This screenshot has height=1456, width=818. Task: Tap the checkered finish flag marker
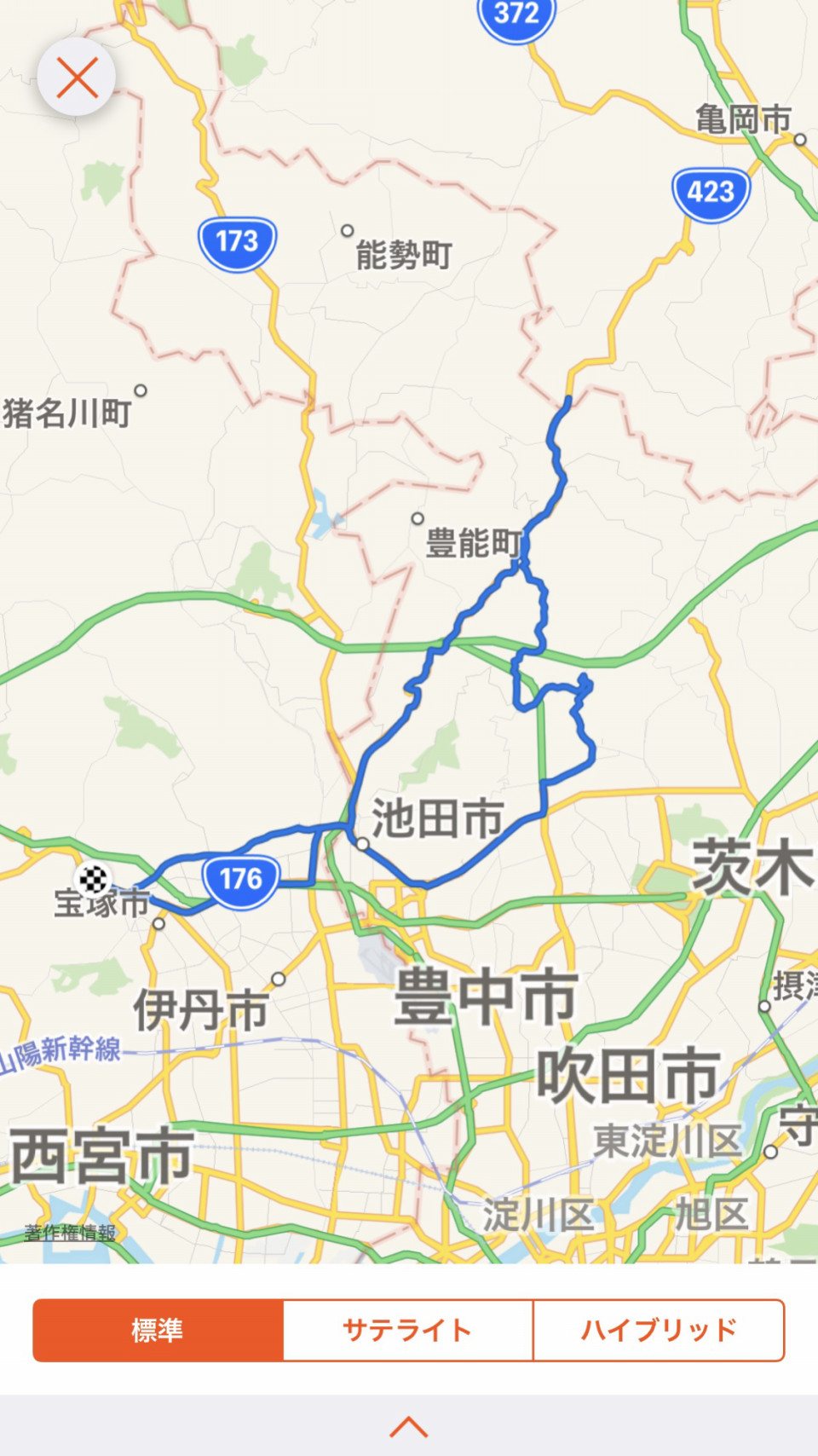pyautogui.click(x=93, y=878)
